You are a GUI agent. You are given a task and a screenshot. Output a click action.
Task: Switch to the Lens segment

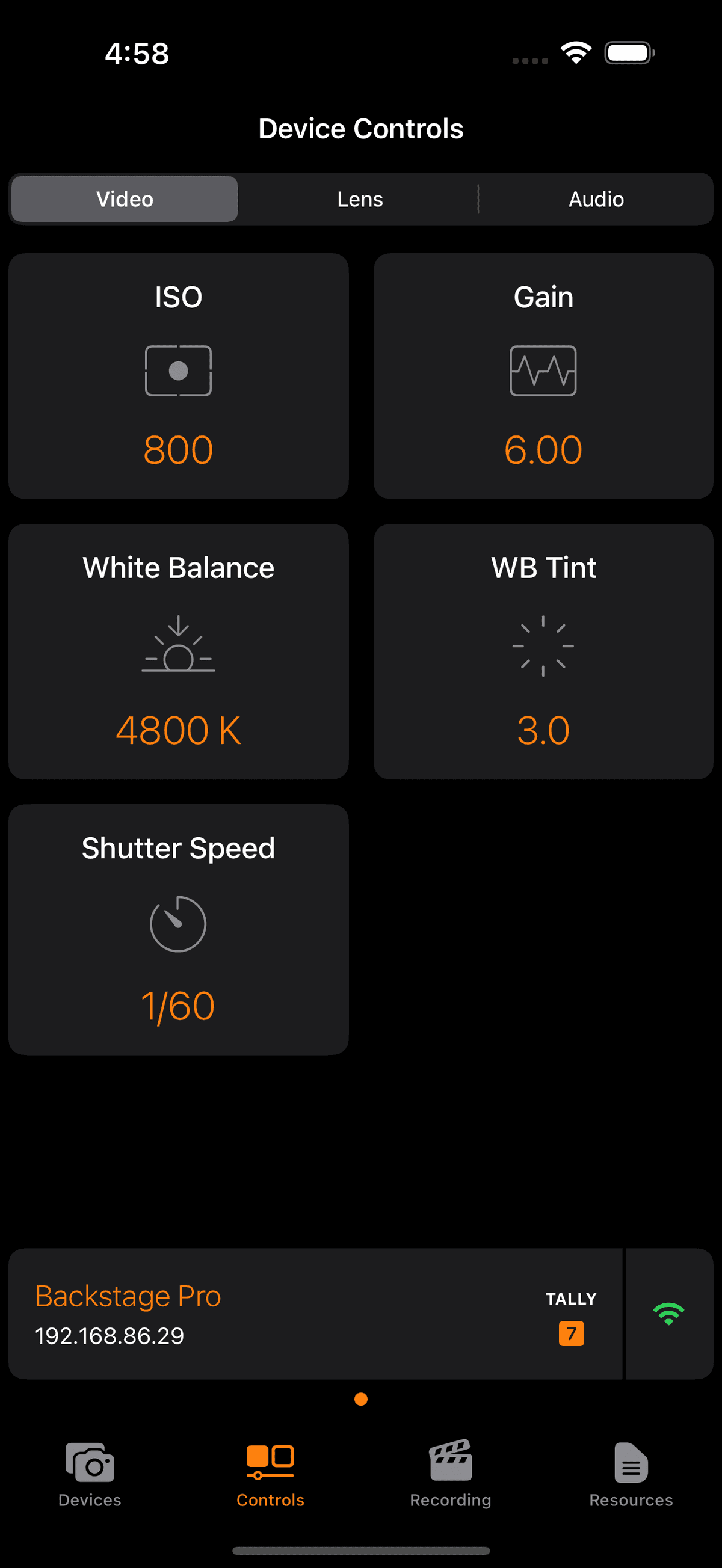tap(360, 199)
